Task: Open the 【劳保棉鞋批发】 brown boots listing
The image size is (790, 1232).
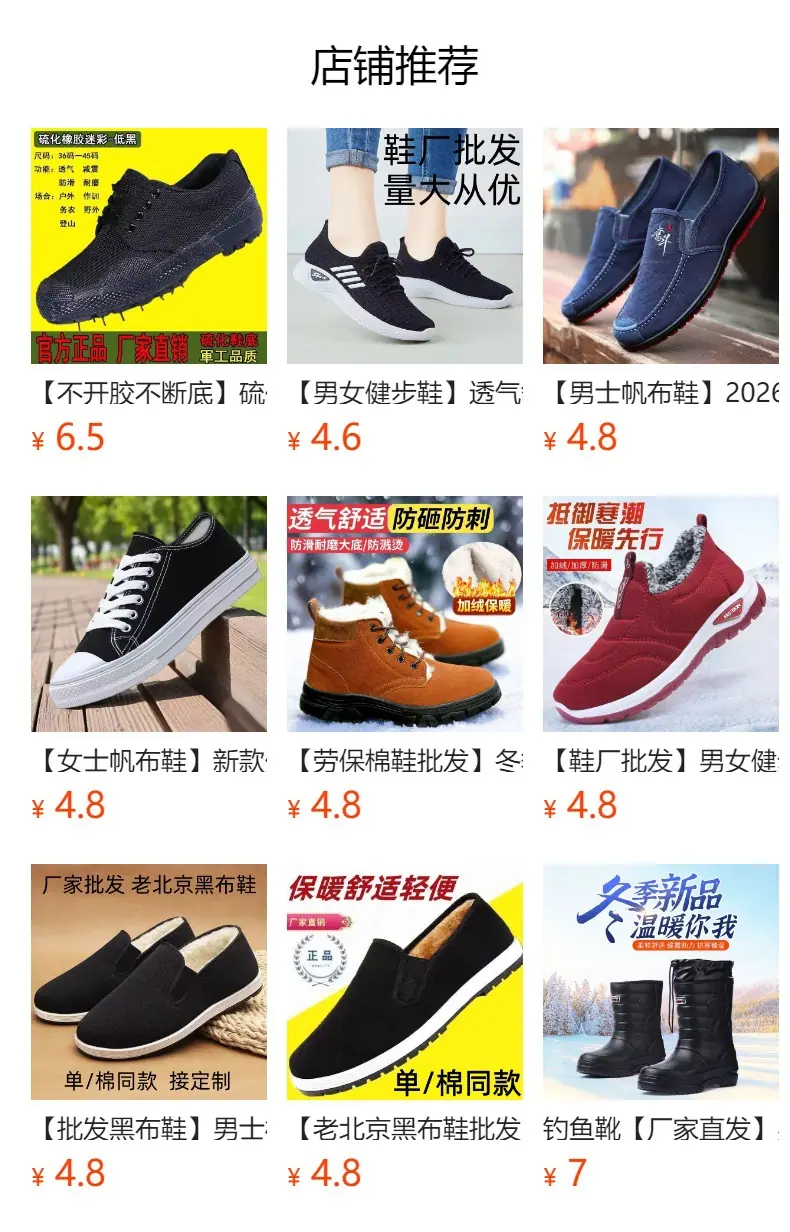Action: click(x=405, y=660)
